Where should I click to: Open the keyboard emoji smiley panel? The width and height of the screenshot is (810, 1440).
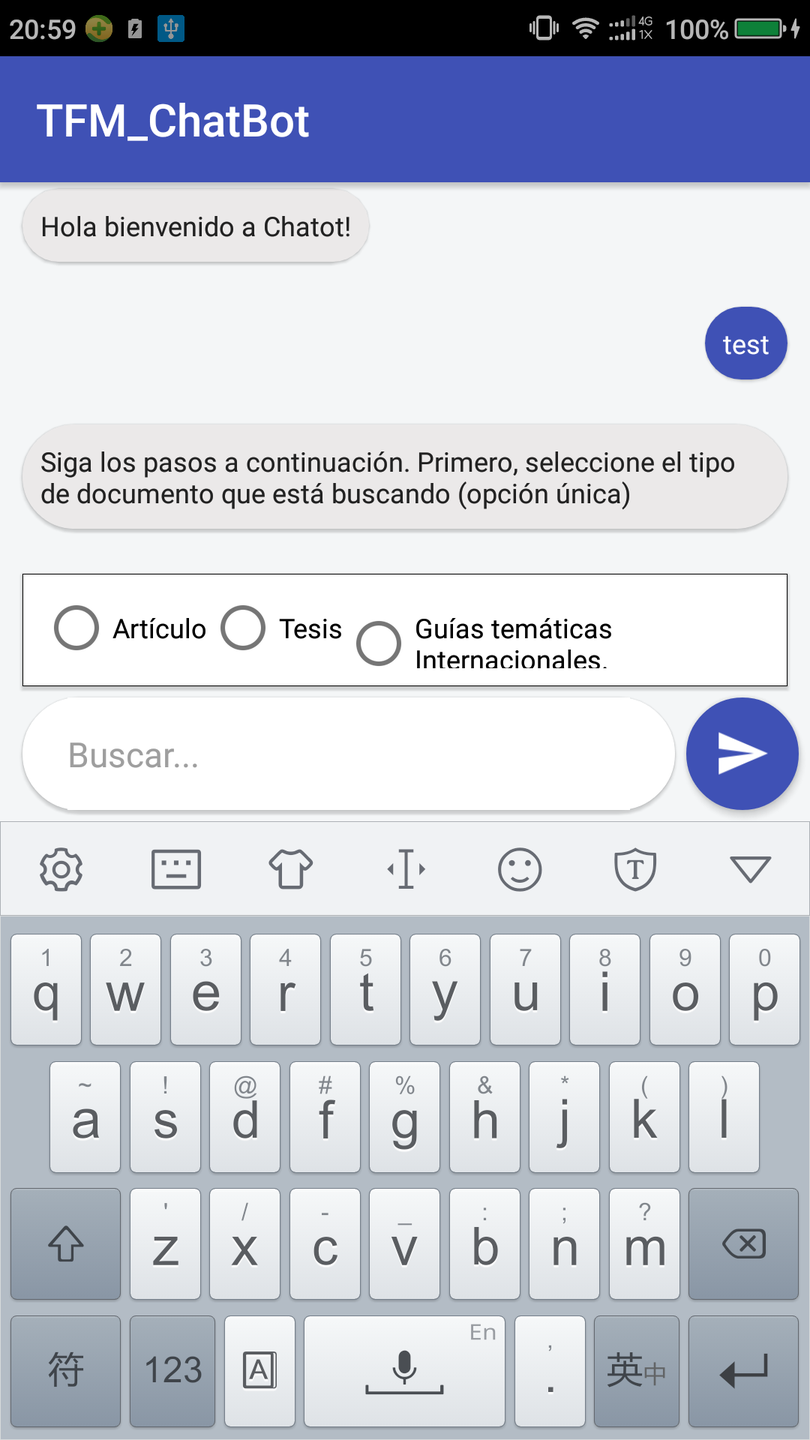coord(520,869)
